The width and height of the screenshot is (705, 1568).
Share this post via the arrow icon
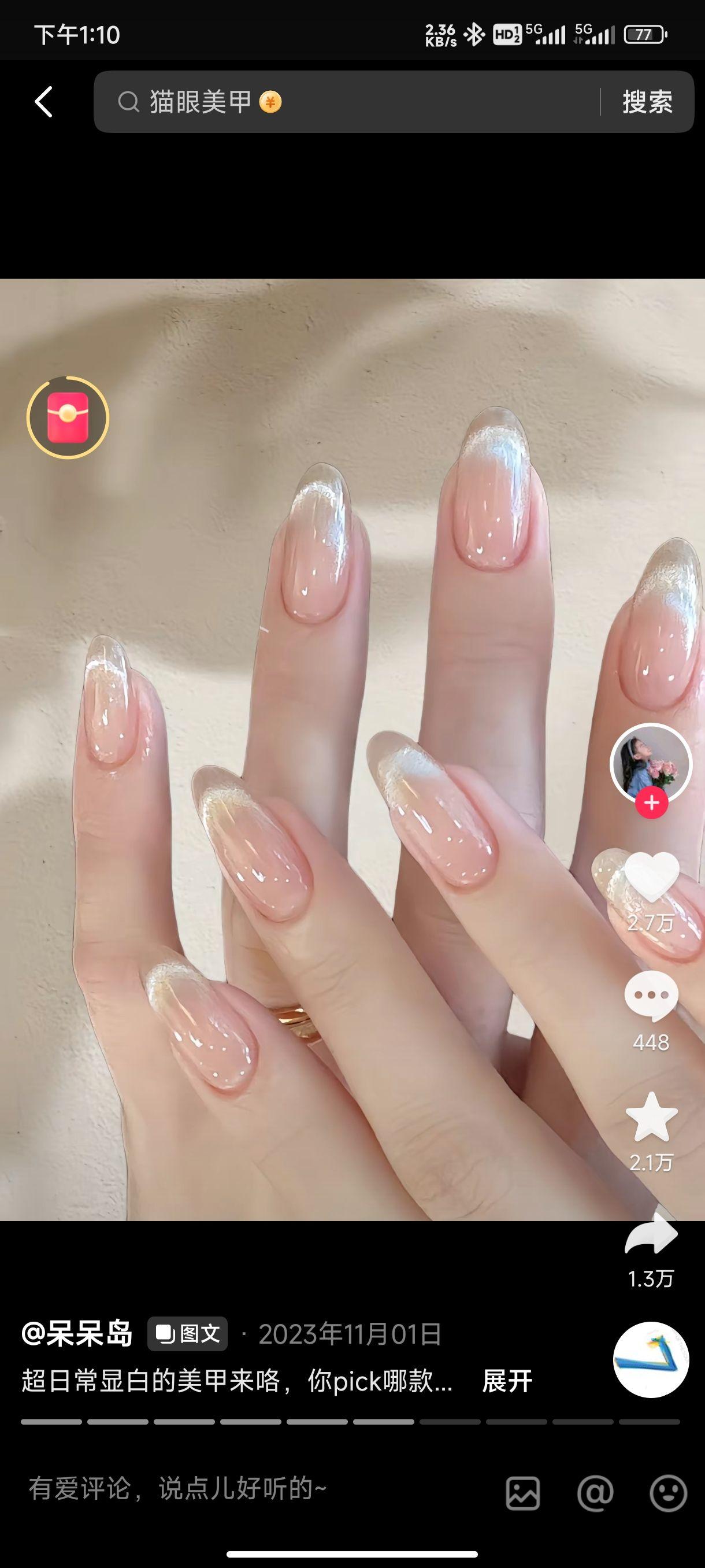651,1234
